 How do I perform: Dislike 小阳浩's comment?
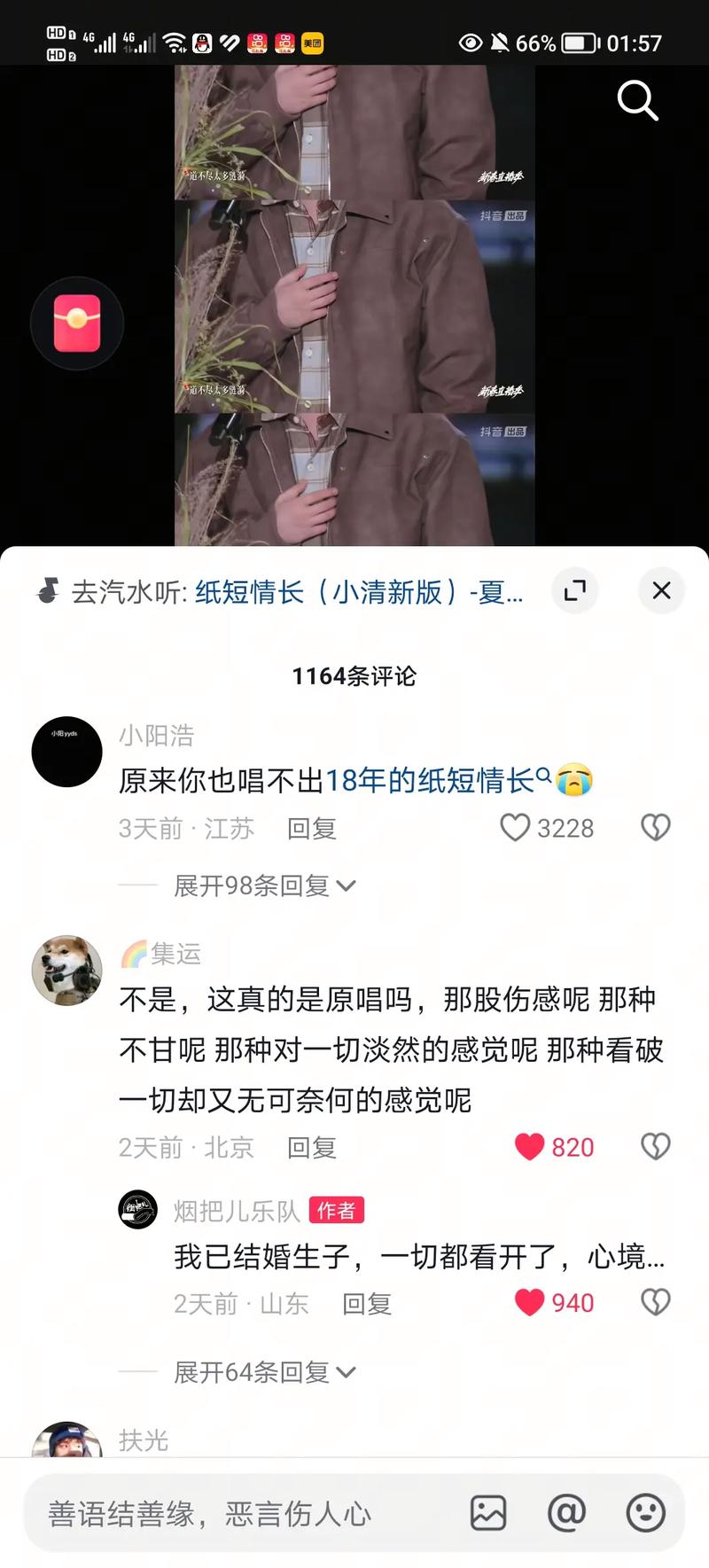655,828
